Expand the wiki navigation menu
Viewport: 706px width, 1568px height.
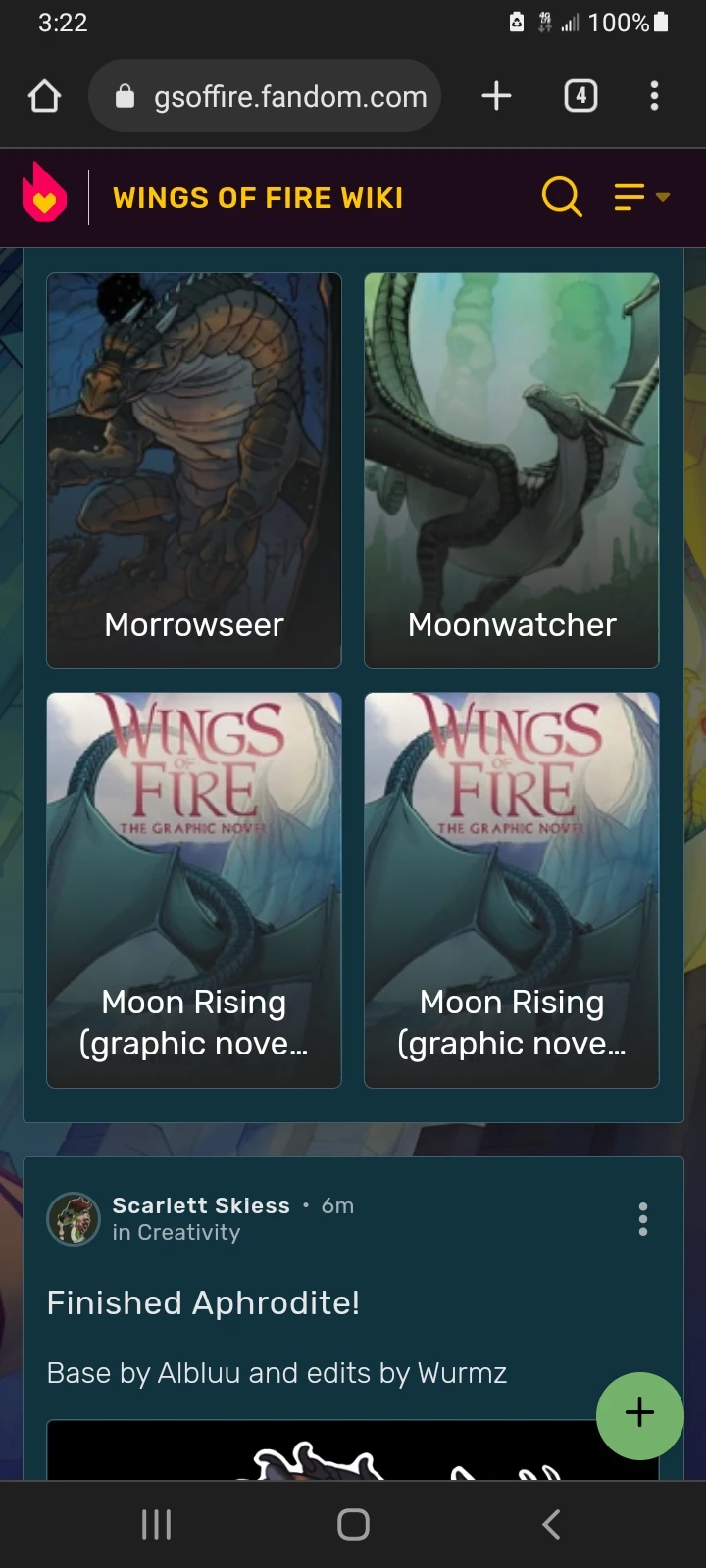click(x=641, y=197)
